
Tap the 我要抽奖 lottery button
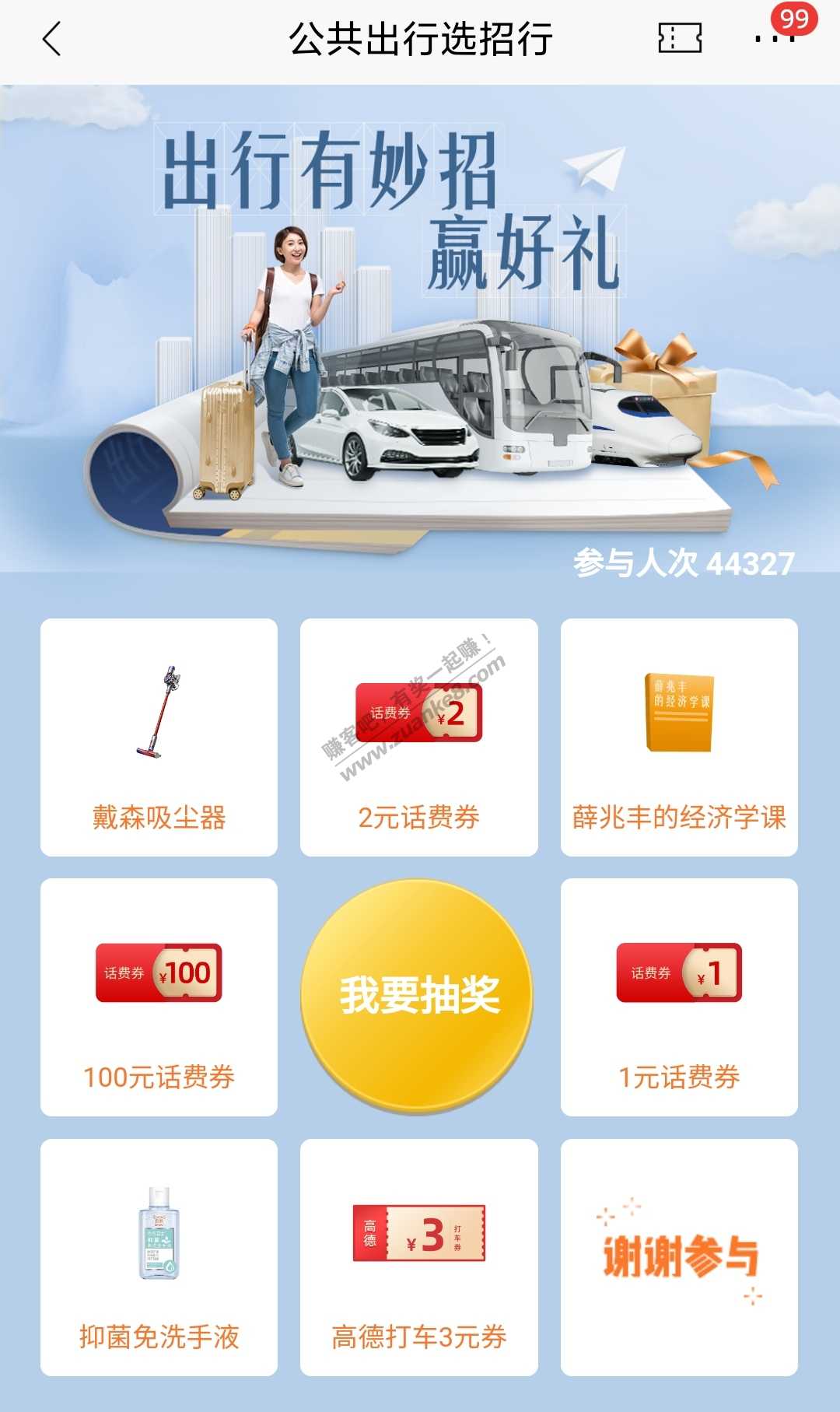[418, 997]
